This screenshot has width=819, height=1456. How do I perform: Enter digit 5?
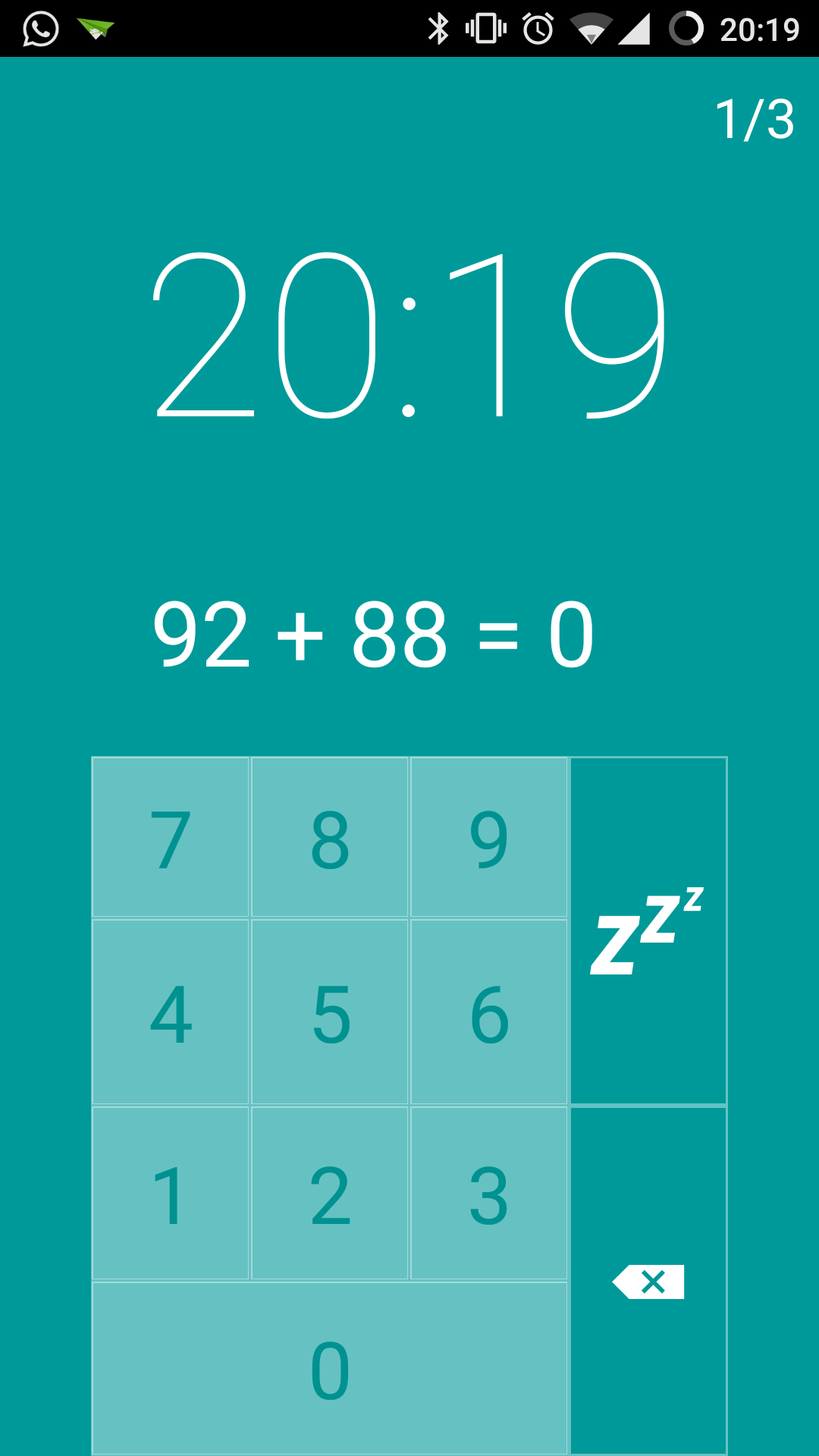(330, 1012)
